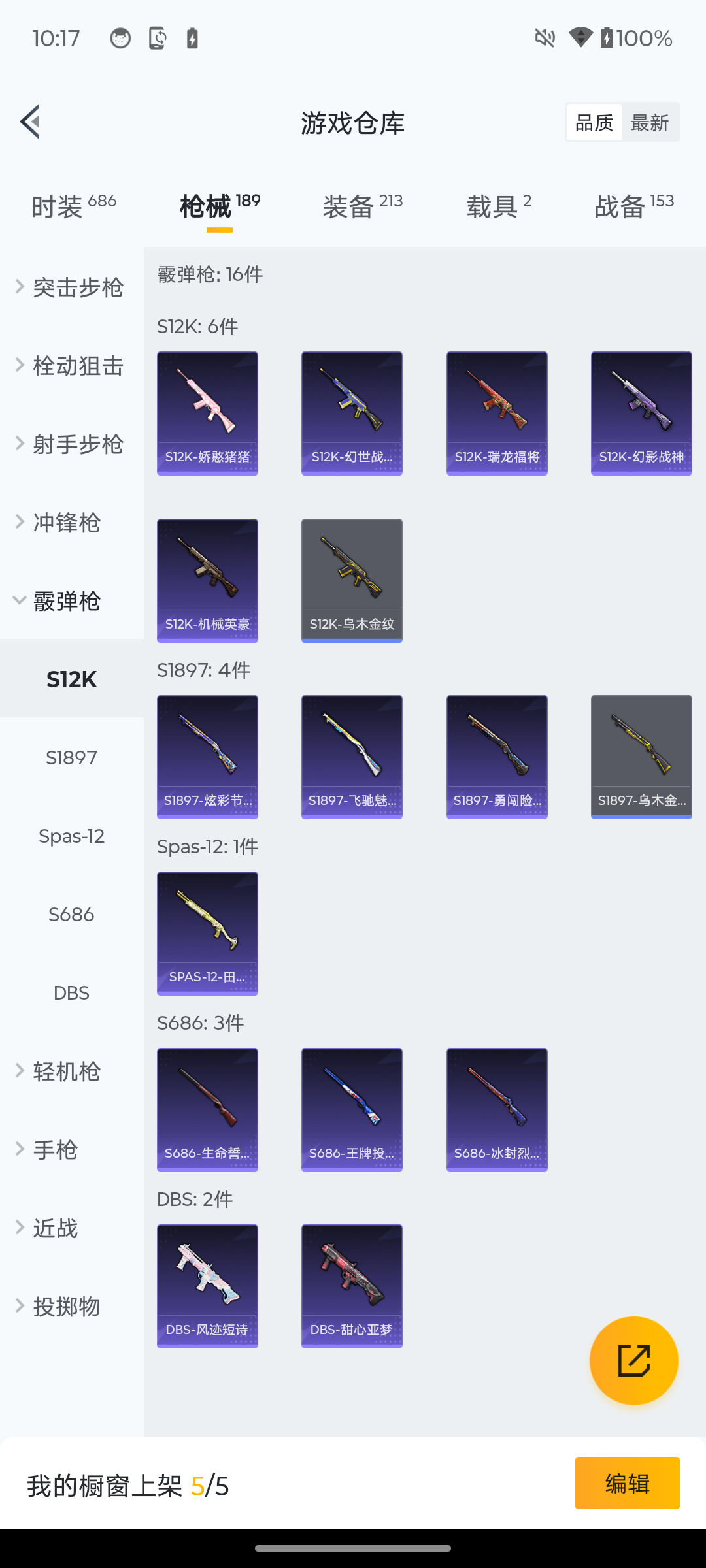Switch to the 时装 tab

73,206
